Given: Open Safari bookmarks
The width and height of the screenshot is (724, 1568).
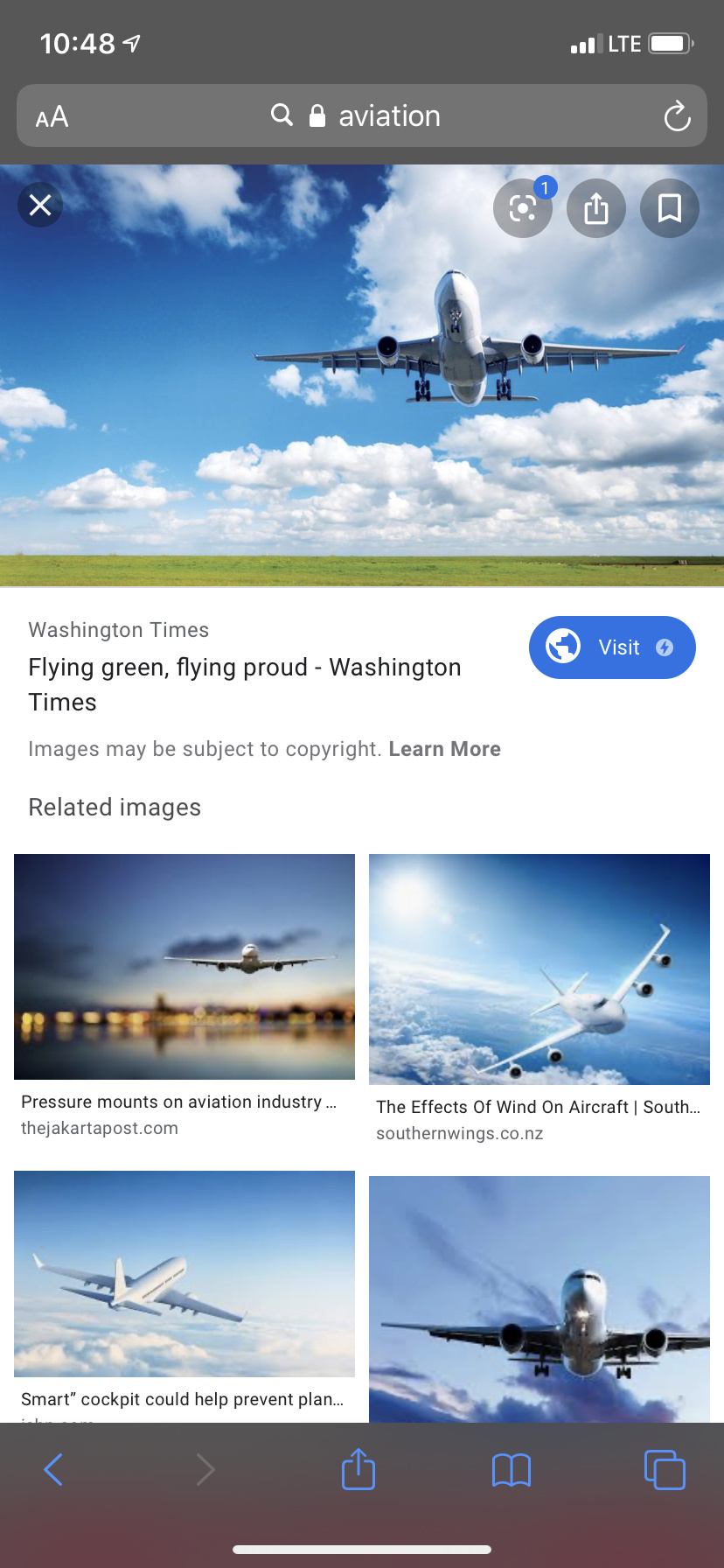Looking at the screenshot, I should pyautogui.click(x=512, y=1470).
